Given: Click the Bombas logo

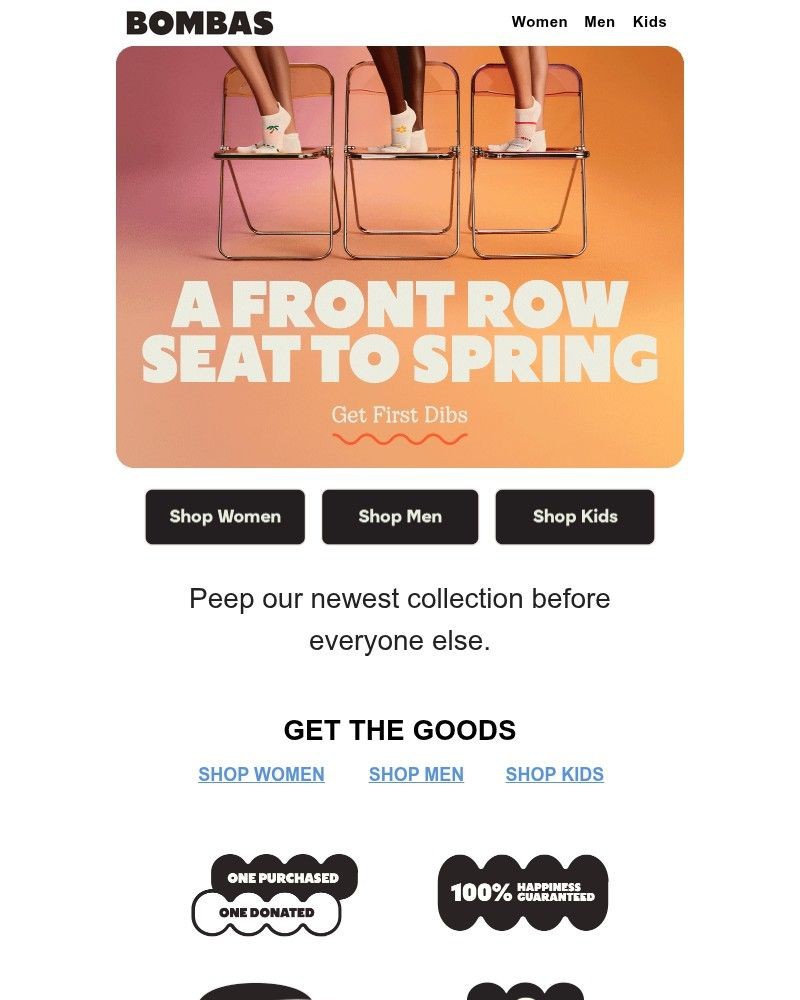Looking at the screenshot, I should pos(199,21).
